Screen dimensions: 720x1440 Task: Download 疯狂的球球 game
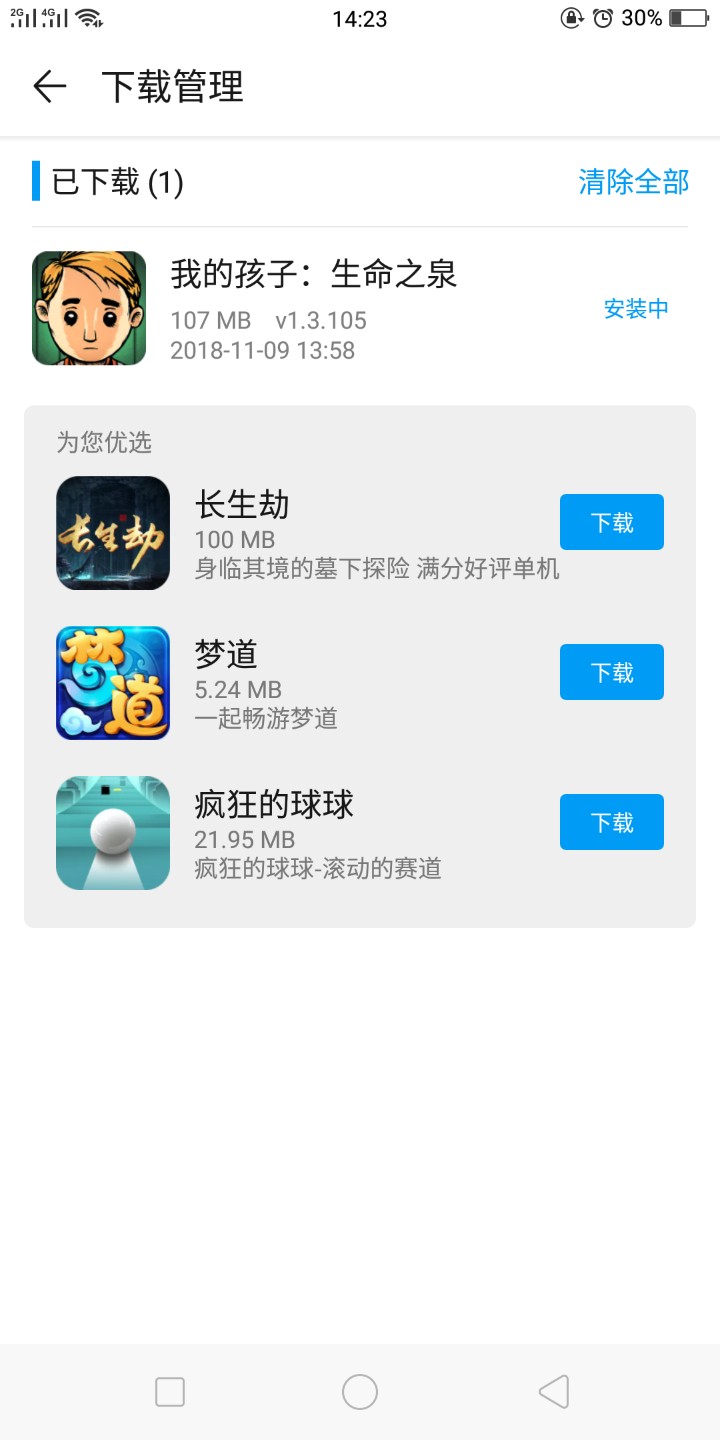point(611,822)
